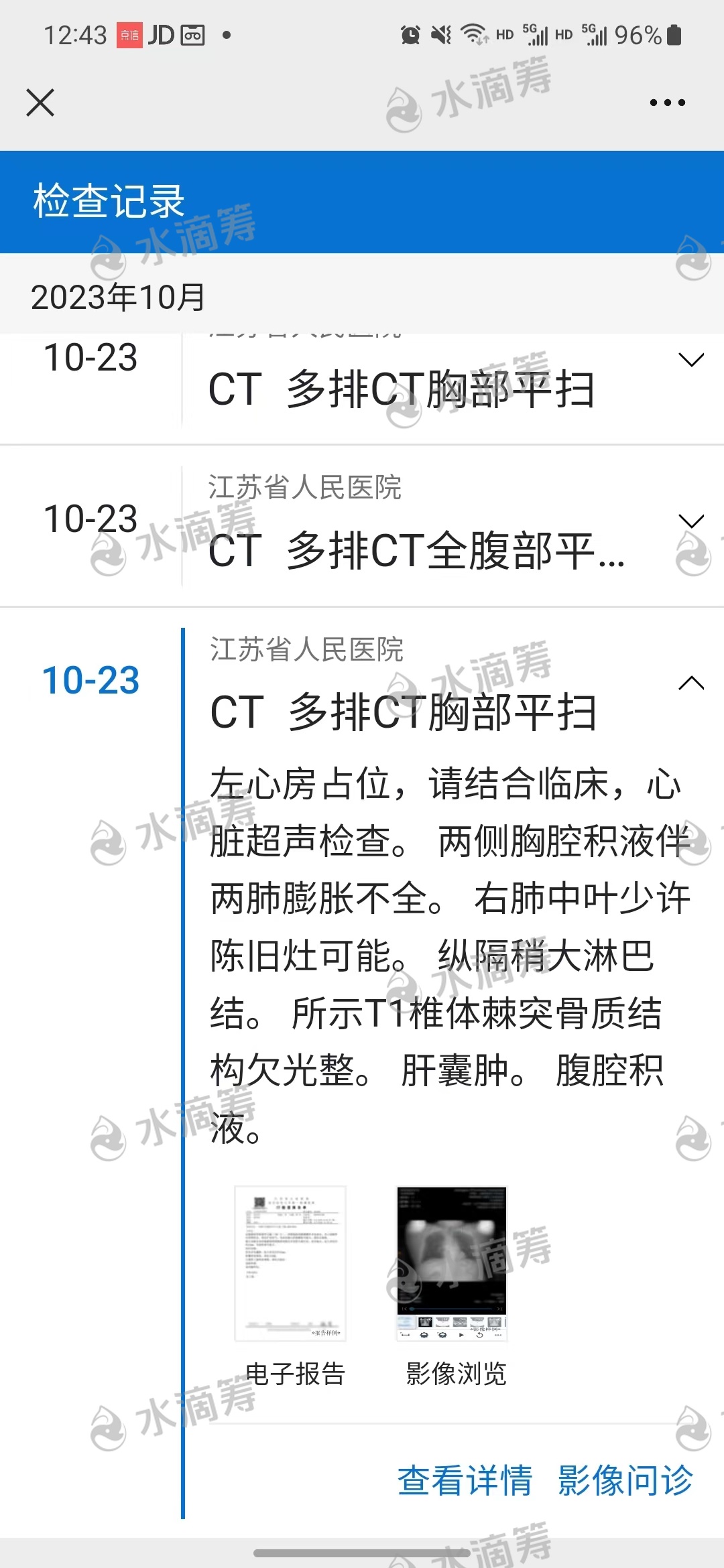The width and height of the screenshot is (724, 1568).
Task: Collapse the open 多排CT胸部平扫 record
Action: coord(691,683)
